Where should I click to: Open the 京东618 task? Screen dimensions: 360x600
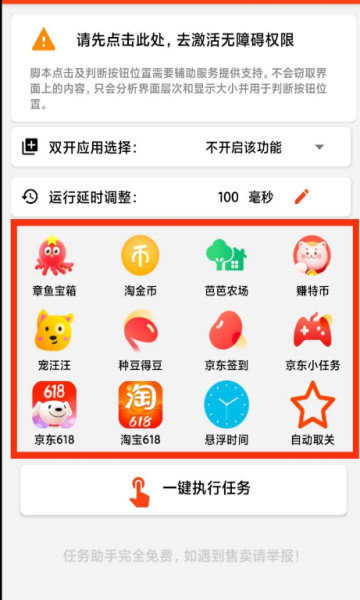coord(54,414)
